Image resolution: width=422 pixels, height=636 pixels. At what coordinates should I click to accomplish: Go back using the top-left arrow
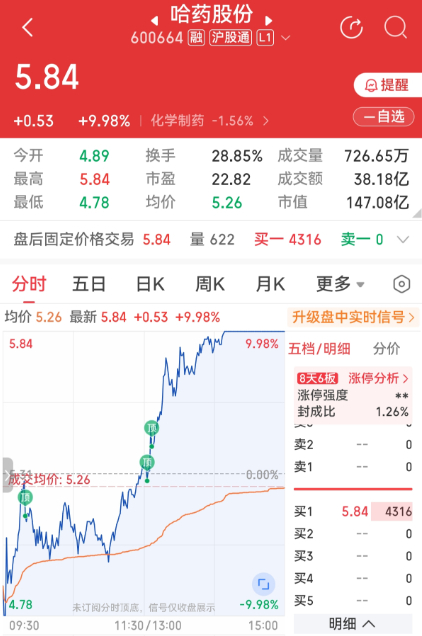pyautogui.click(x=27, y=28)
